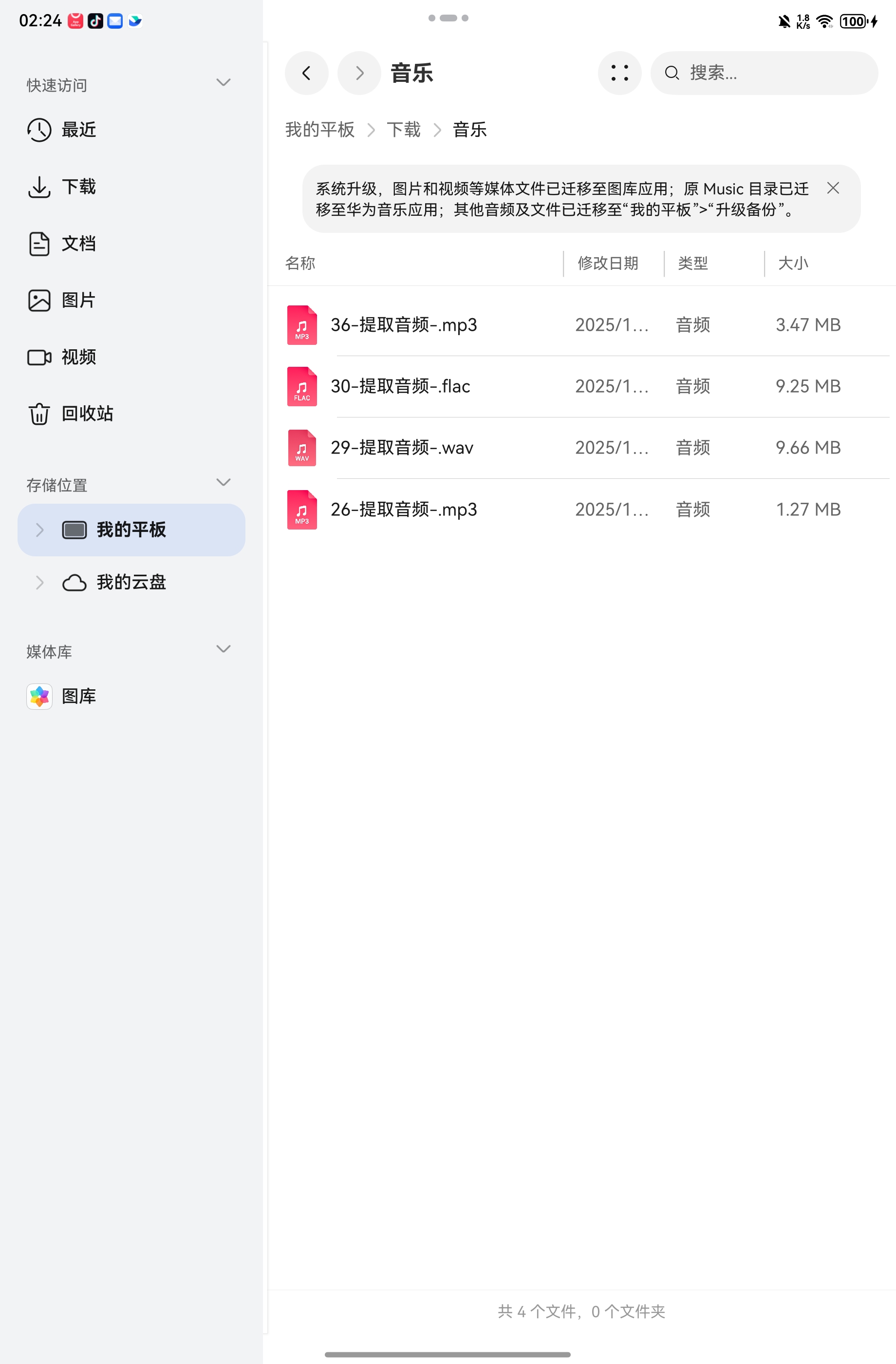The height and width of the screenshot is (1364, 896).
Task: Open the four-dot more options menu
Action: coord(619,74)
